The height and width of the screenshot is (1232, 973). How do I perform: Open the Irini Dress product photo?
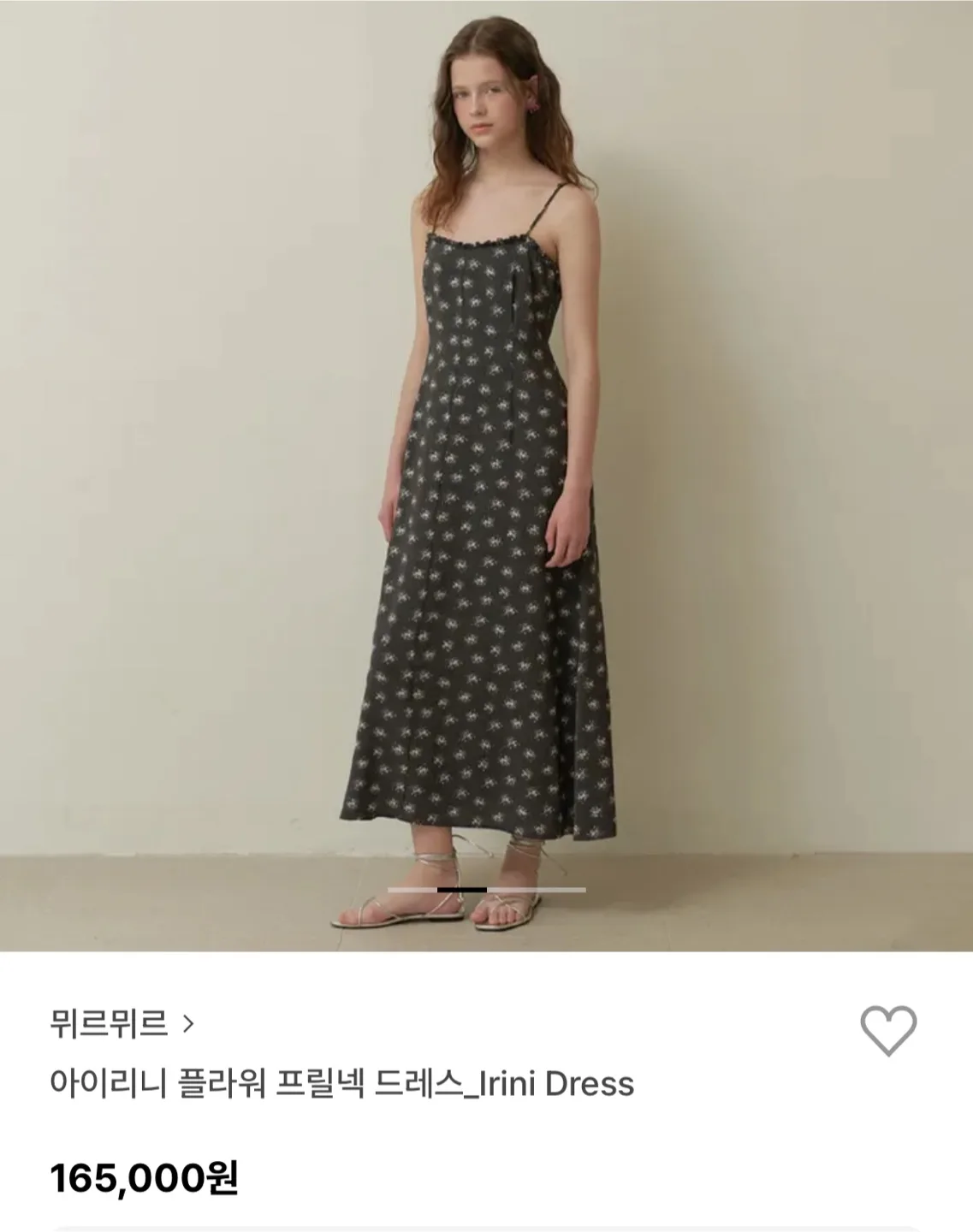tap(486, 475)
